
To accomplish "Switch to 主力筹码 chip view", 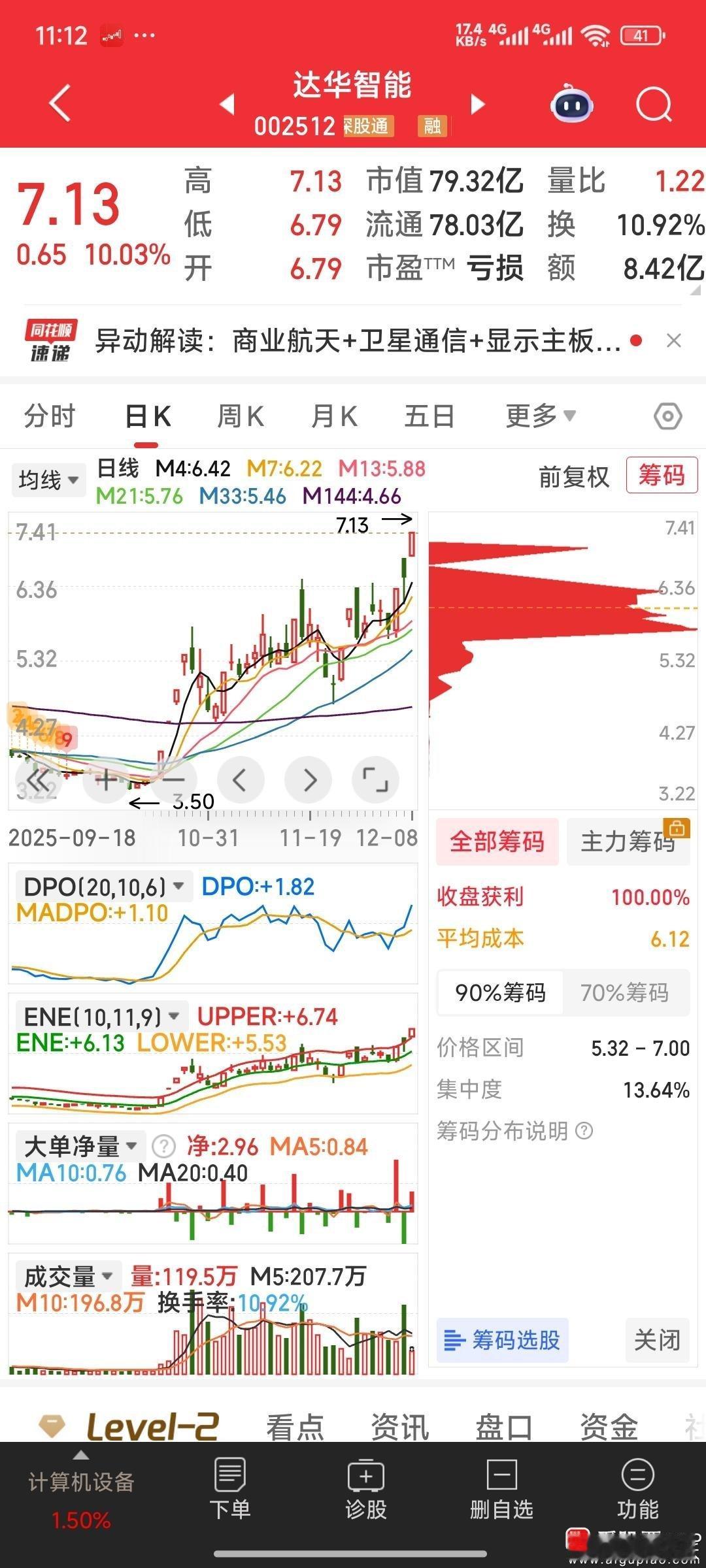I will pos(628,842).
